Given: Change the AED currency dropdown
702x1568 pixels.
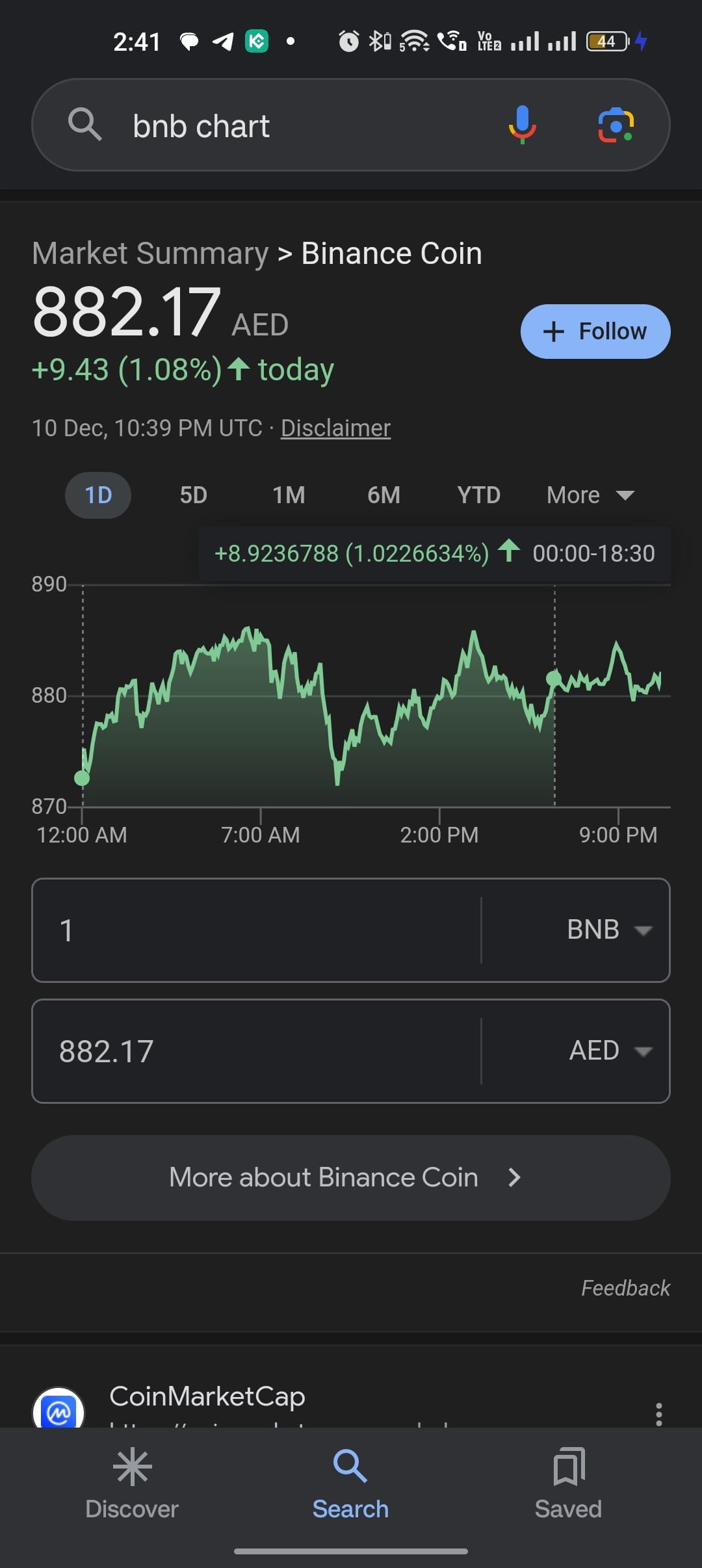Looking at the screenshot, I should (576, 1051).
